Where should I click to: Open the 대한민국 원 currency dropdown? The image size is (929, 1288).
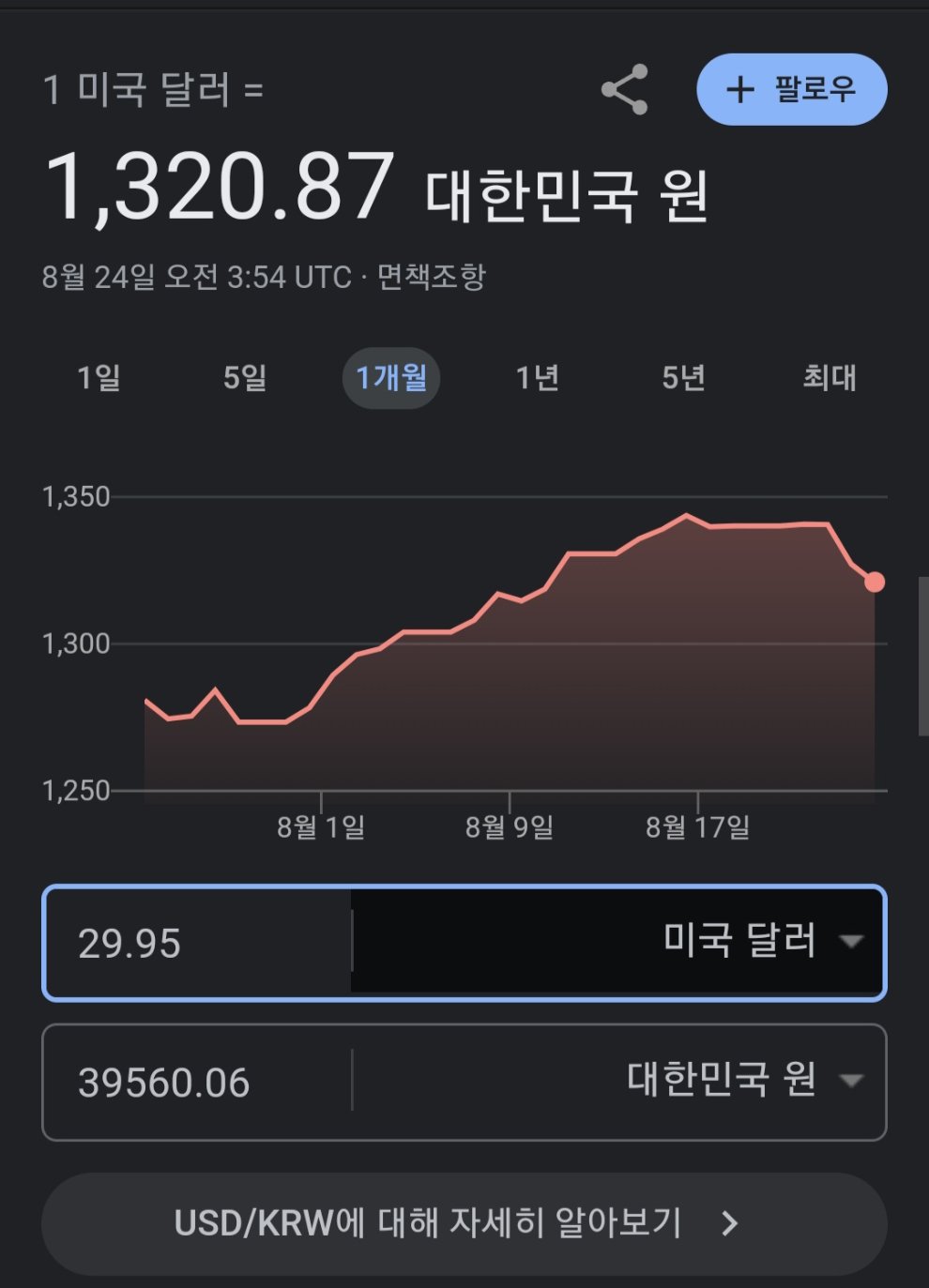(741, 1081)
